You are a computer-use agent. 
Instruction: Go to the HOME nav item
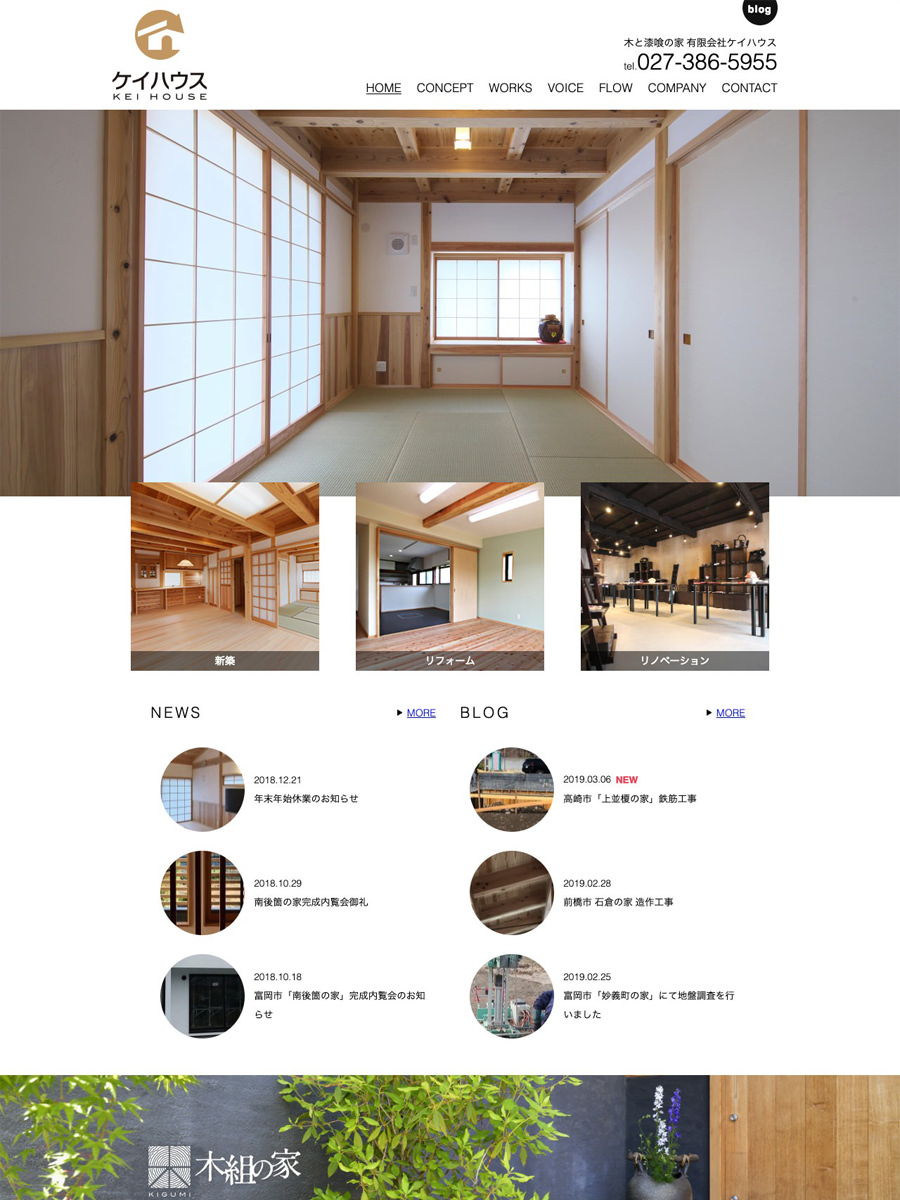click(383, 88)
